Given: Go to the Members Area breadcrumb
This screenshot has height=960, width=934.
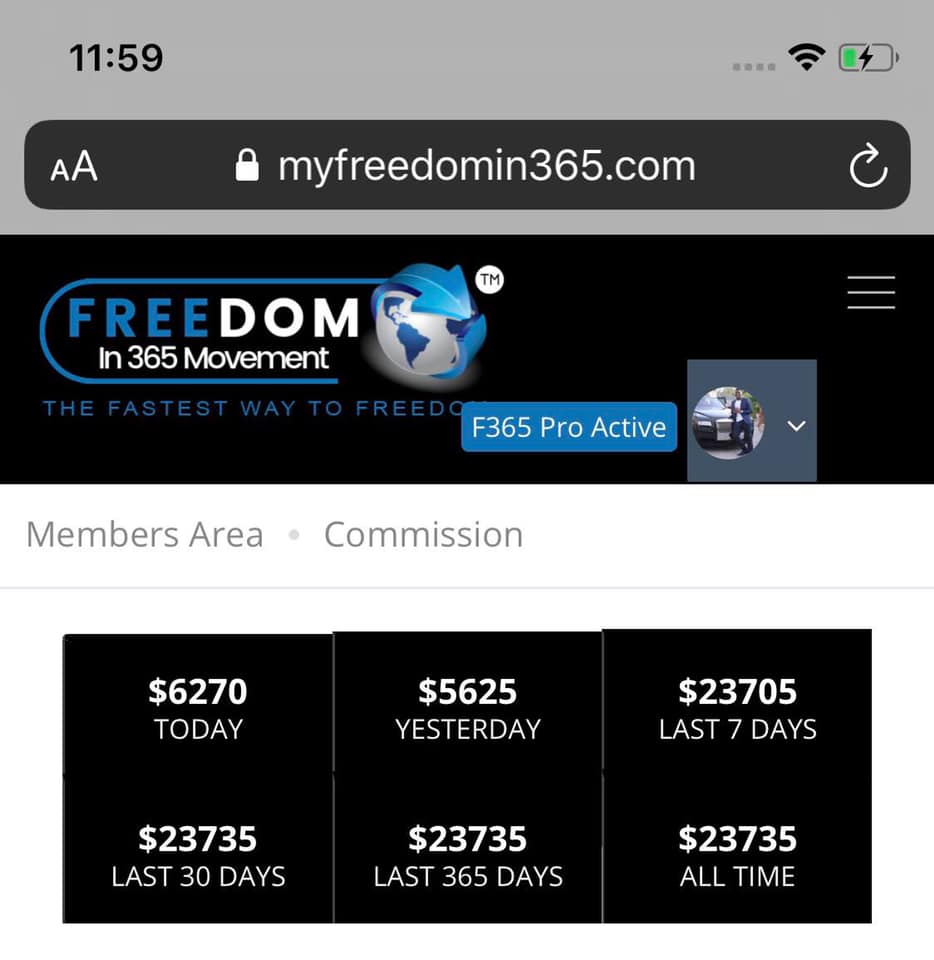Looking at the screenshot, I should point(145,535).
